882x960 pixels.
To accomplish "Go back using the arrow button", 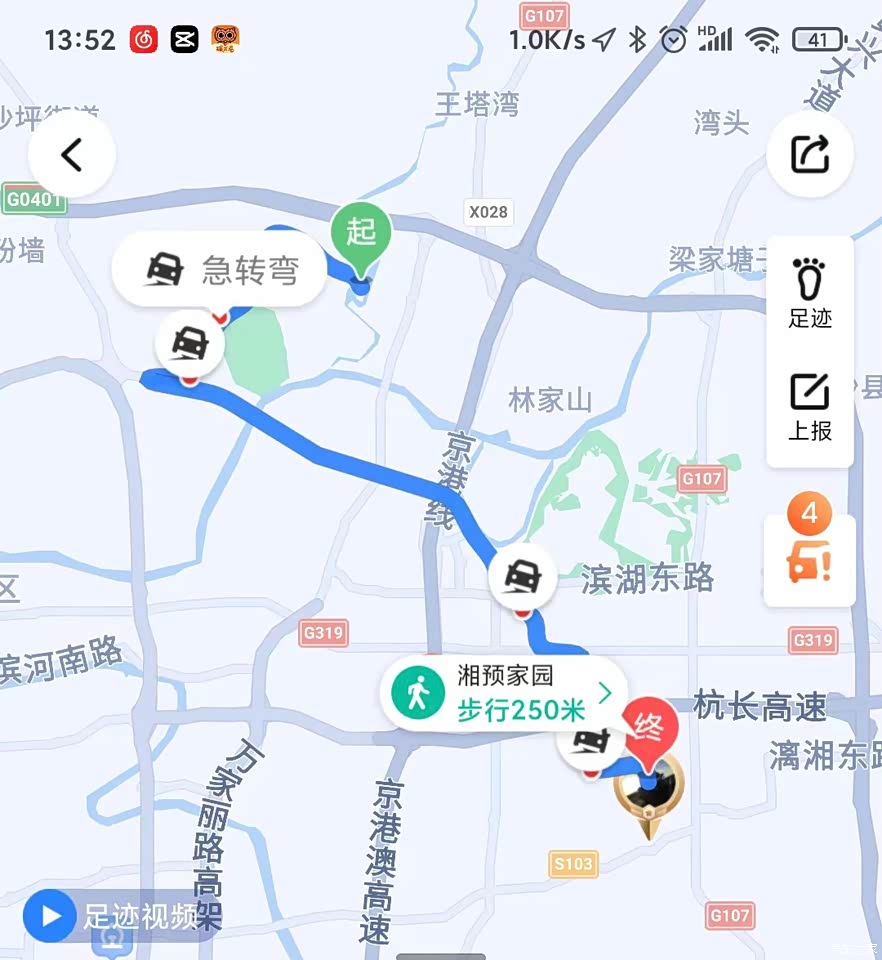I will click(x=72, y=154).
